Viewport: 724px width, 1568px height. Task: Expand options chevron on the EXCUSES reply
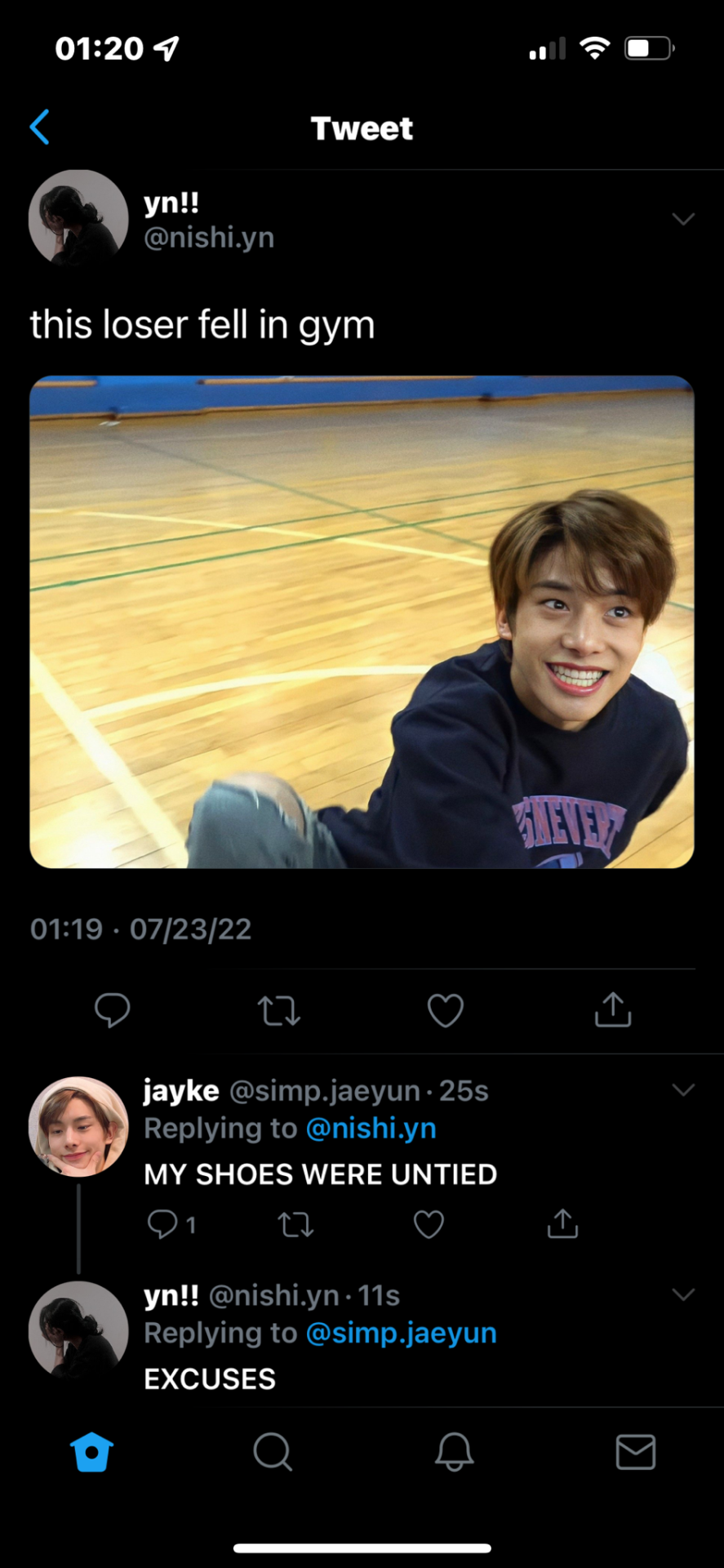[682, 1294]
